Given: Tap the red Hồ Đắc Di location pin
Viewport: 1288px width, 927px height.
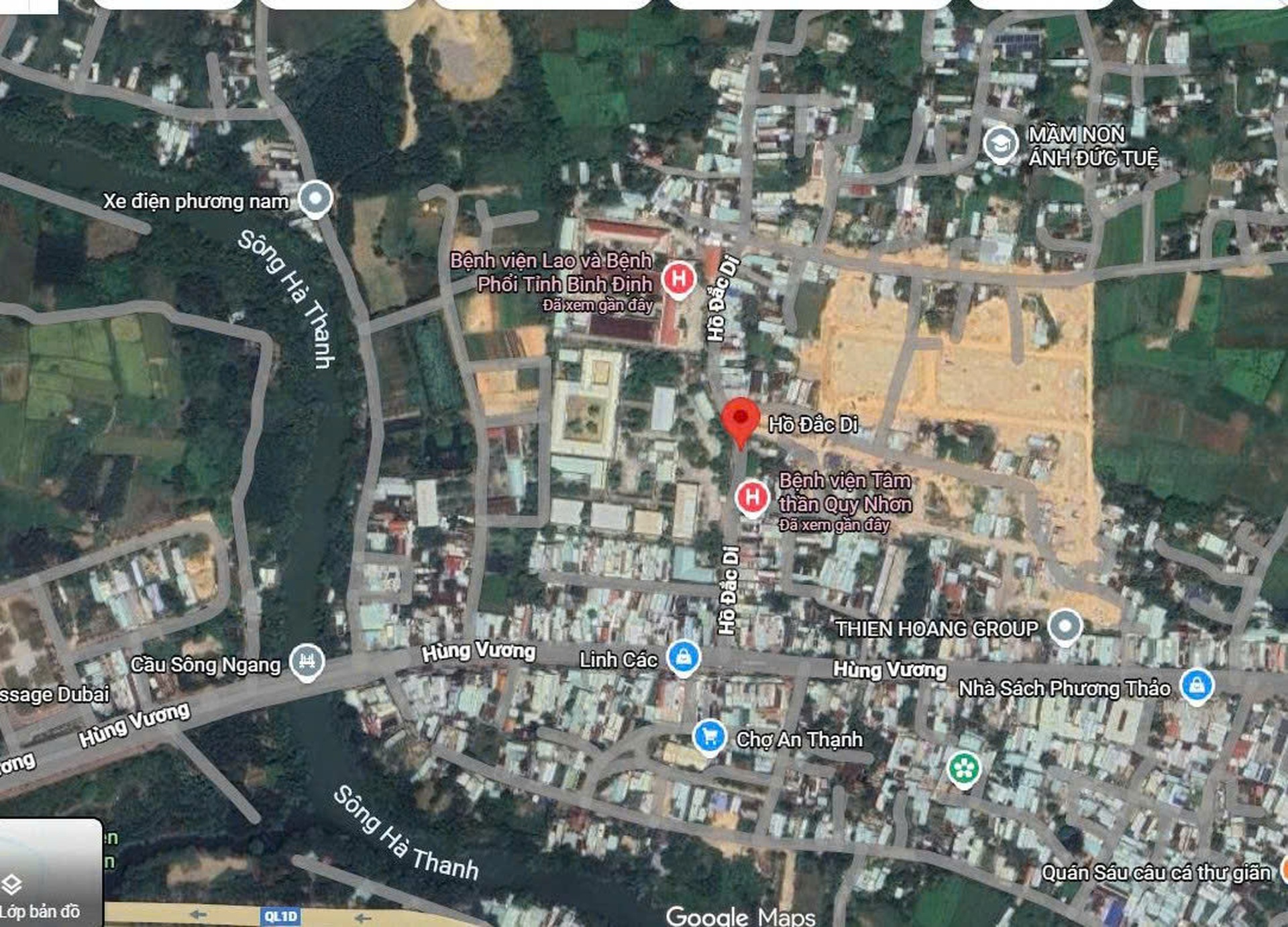Looking at the screenshot, I should coord(740,419).
